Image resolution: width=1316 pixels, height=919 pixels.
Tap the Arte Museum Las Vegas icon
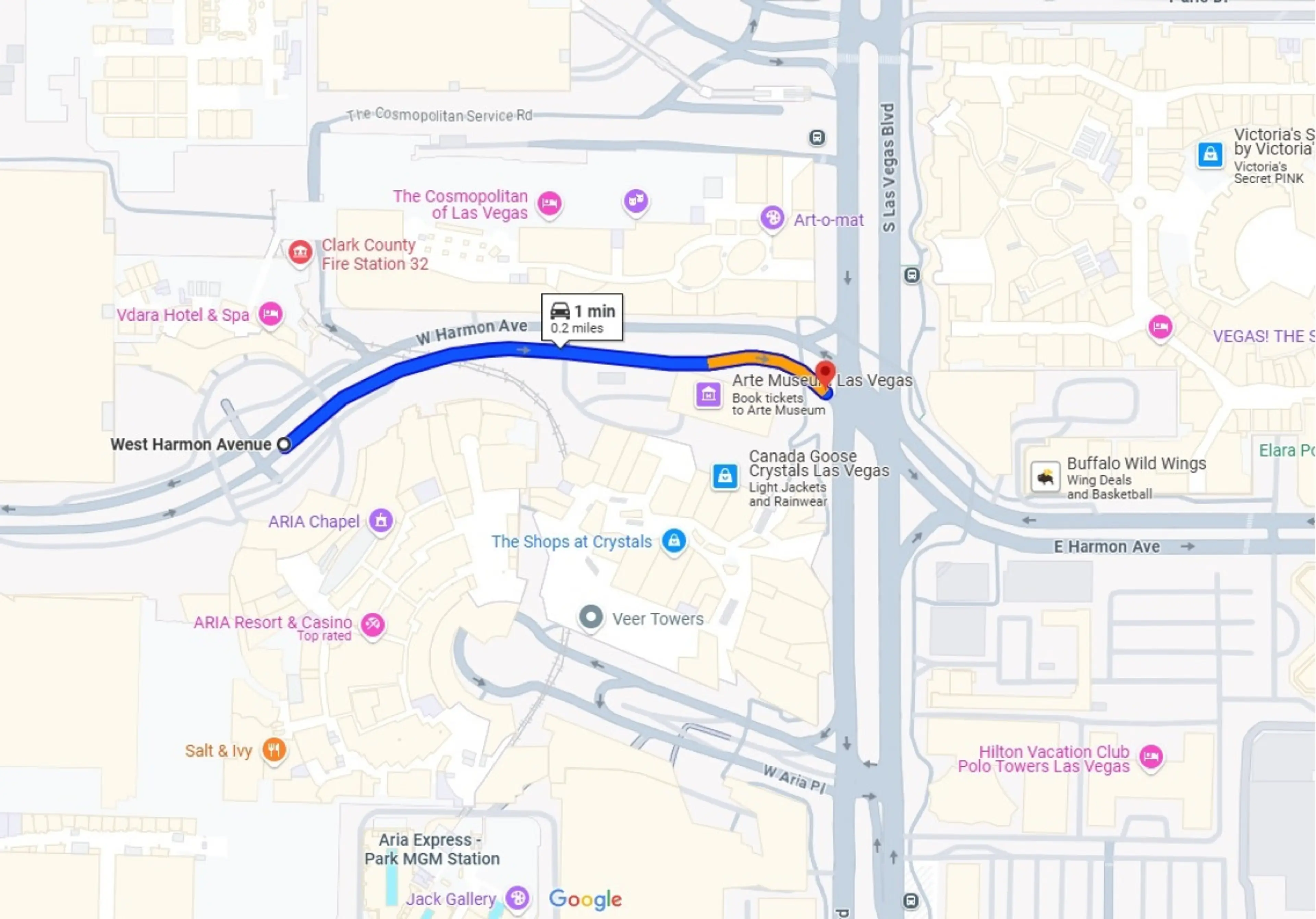coord(708,395)
